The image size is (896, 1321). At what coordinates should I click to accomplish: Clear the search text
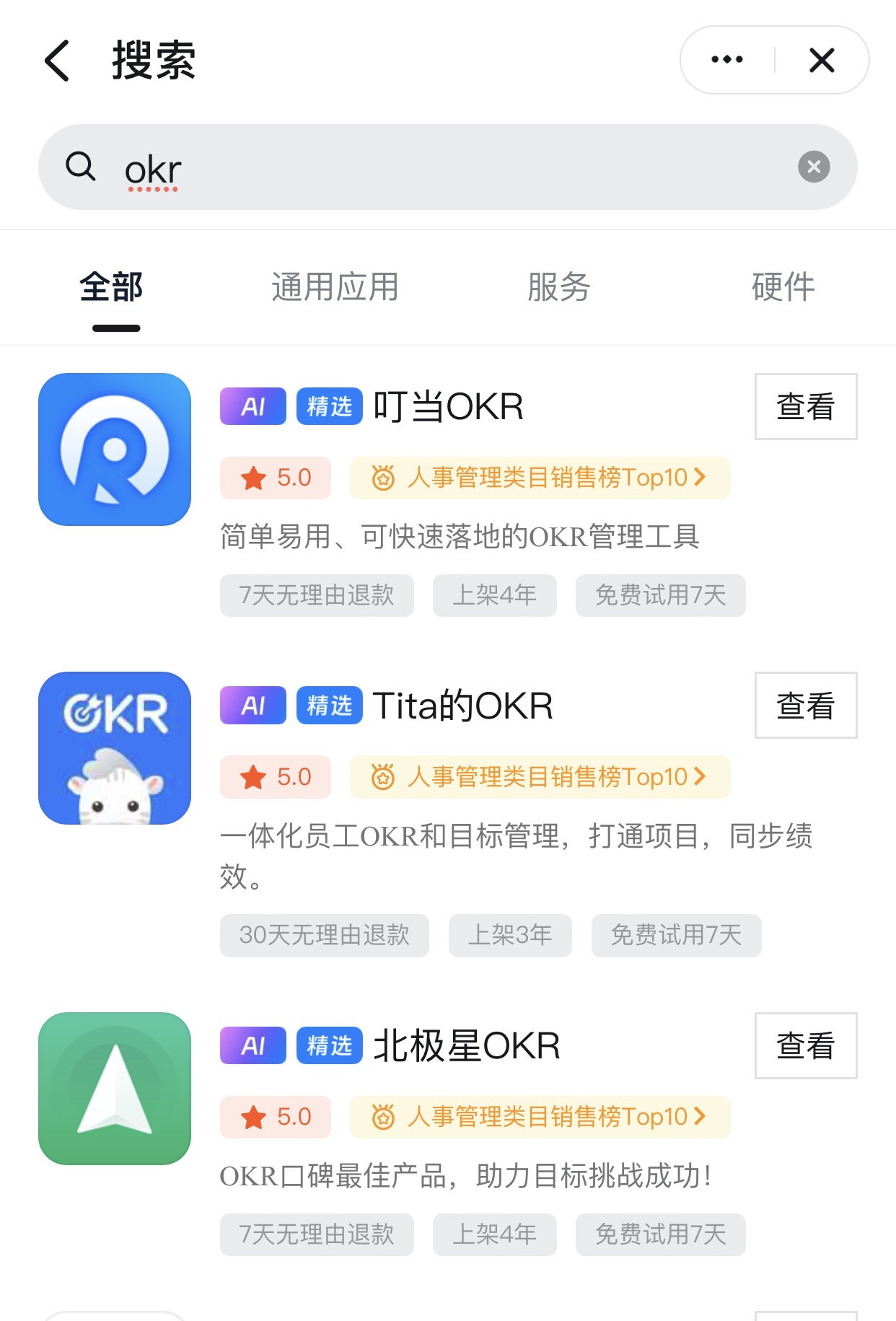tap(814, 167)
